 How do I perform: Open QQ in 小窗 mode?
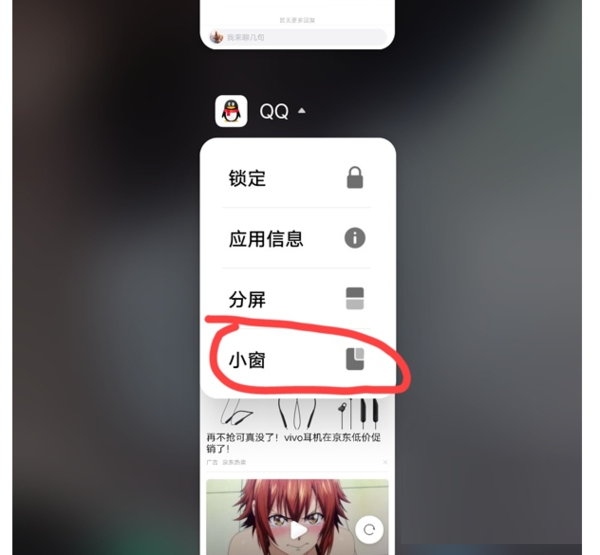(x=297, y=359)
